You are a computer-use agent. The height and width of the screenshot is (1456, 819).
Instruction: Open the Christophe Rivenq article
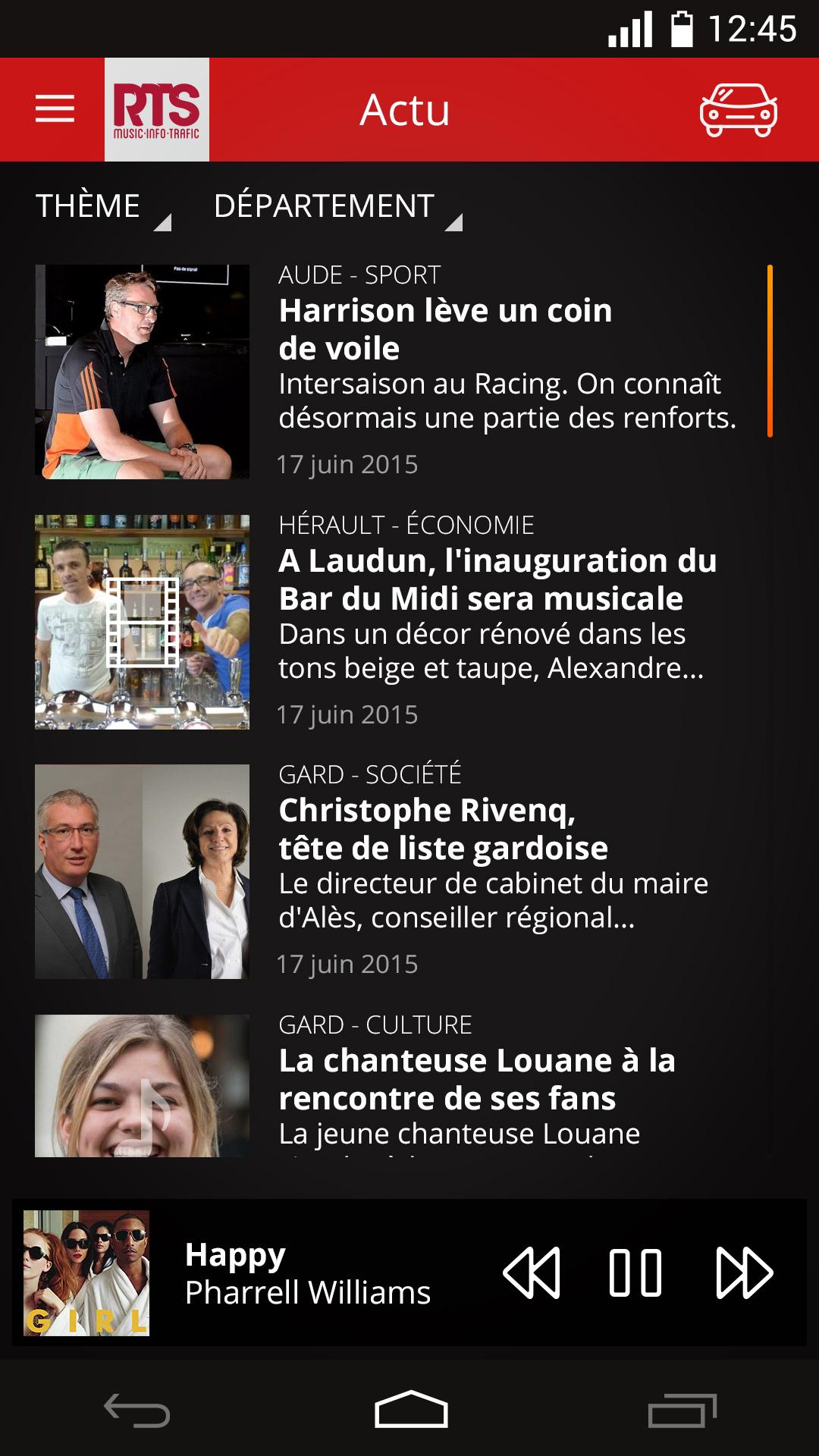[444, 829]
